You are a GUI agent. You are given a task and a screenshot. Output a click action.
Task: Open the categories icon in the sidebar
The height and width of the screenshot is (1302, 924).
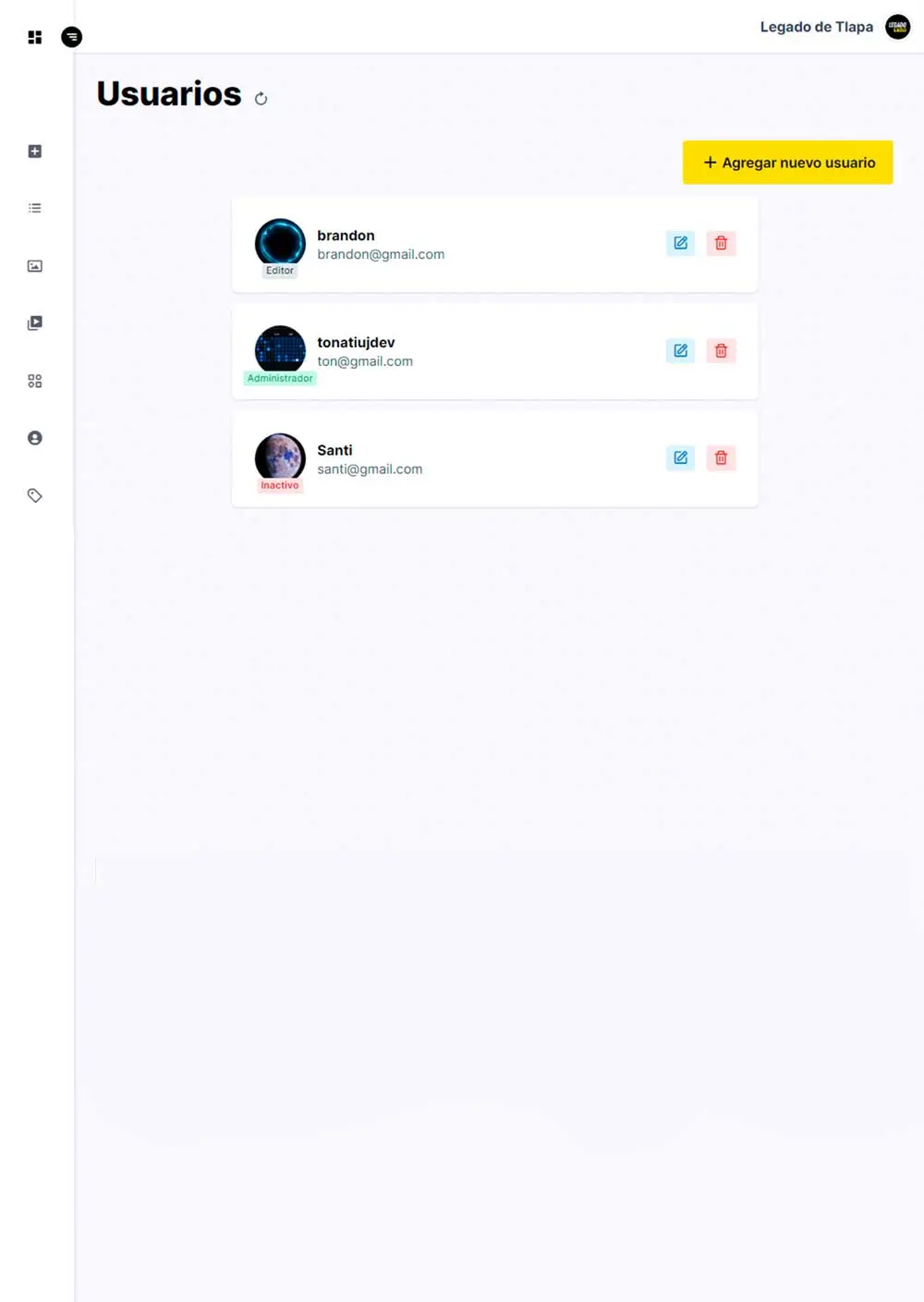click(35, 381)
